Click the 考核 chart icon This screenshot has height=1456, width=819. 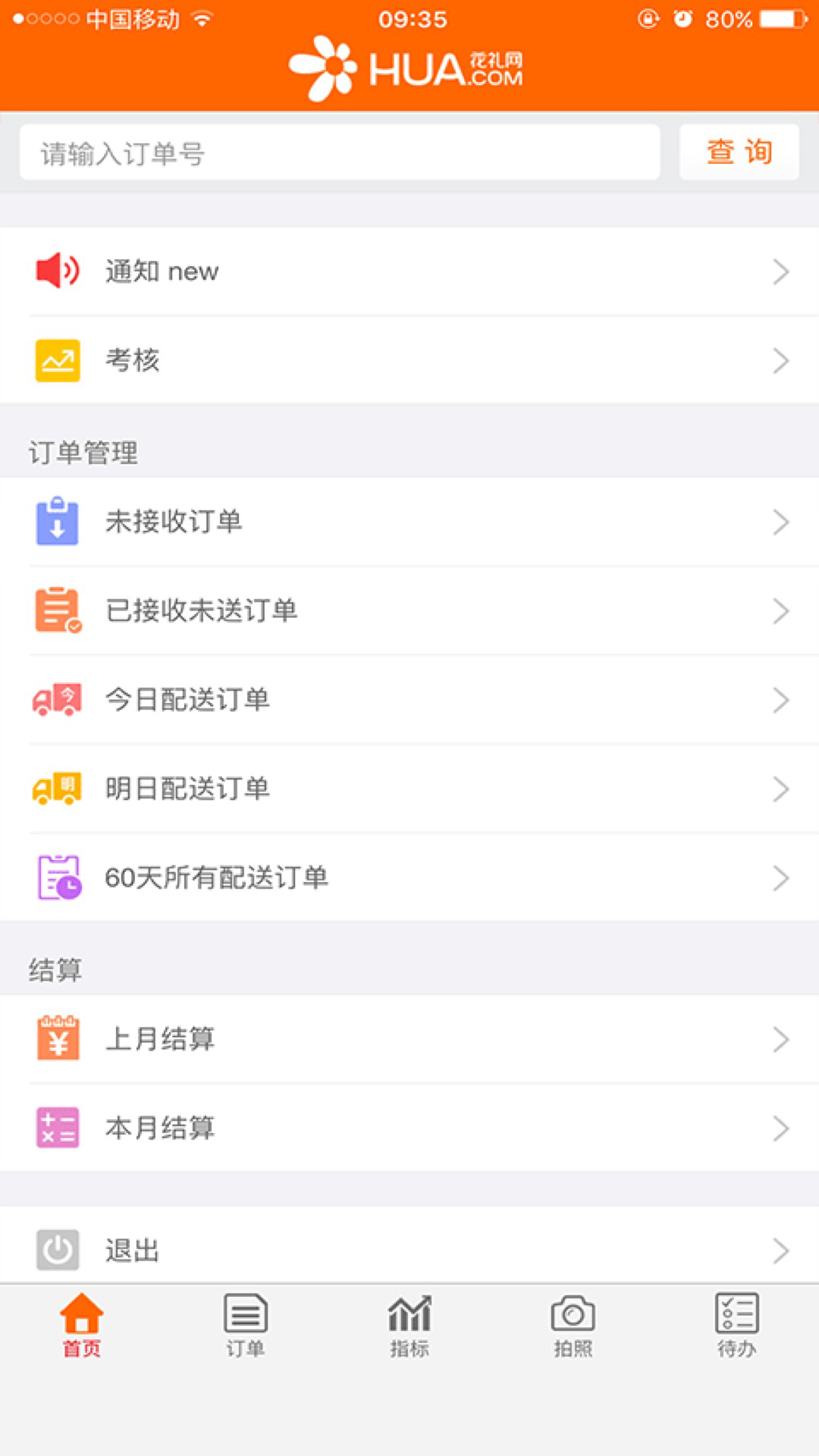pos(57,360)
